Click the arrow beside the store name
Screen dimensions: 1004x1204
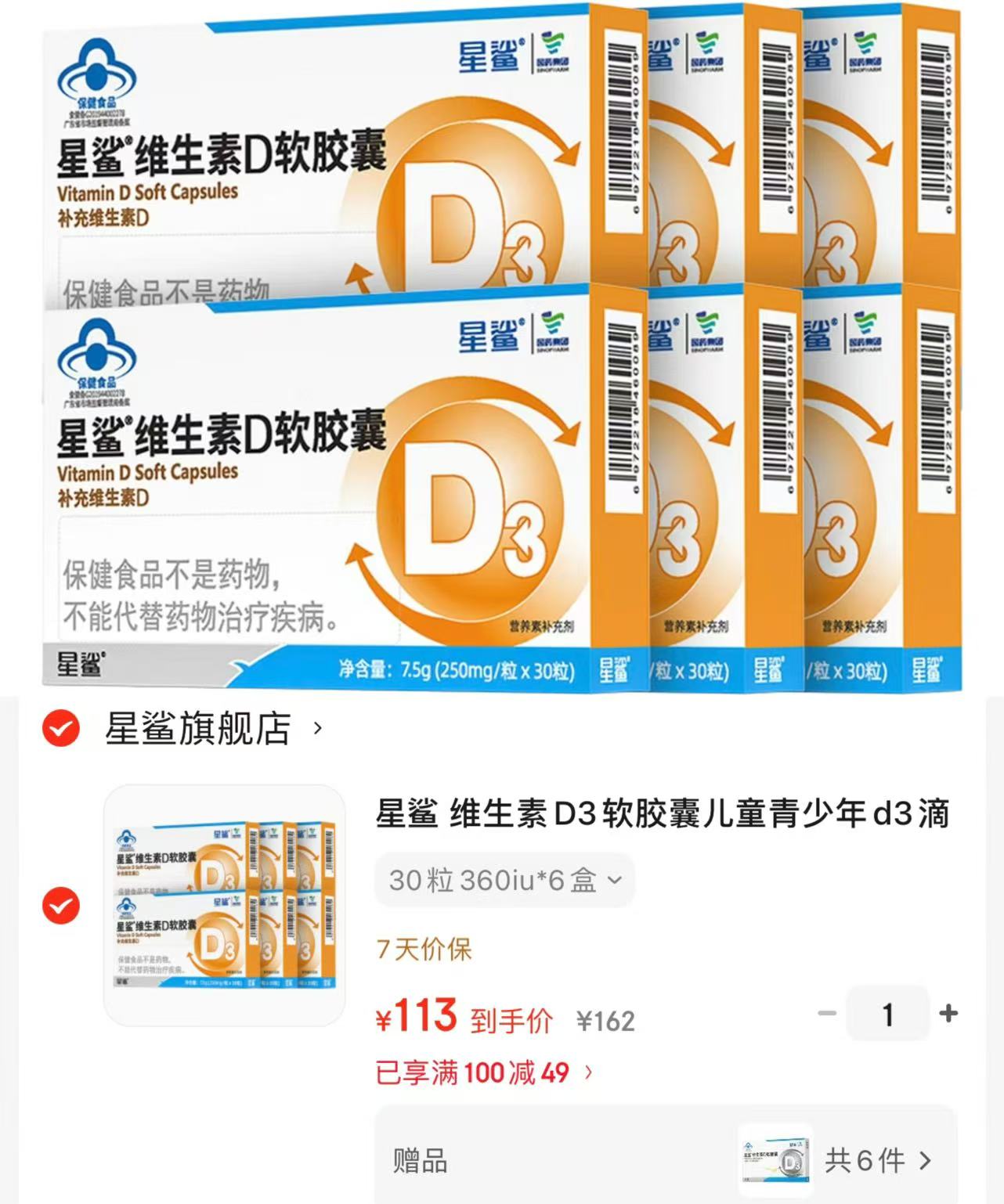pos(317,729)
